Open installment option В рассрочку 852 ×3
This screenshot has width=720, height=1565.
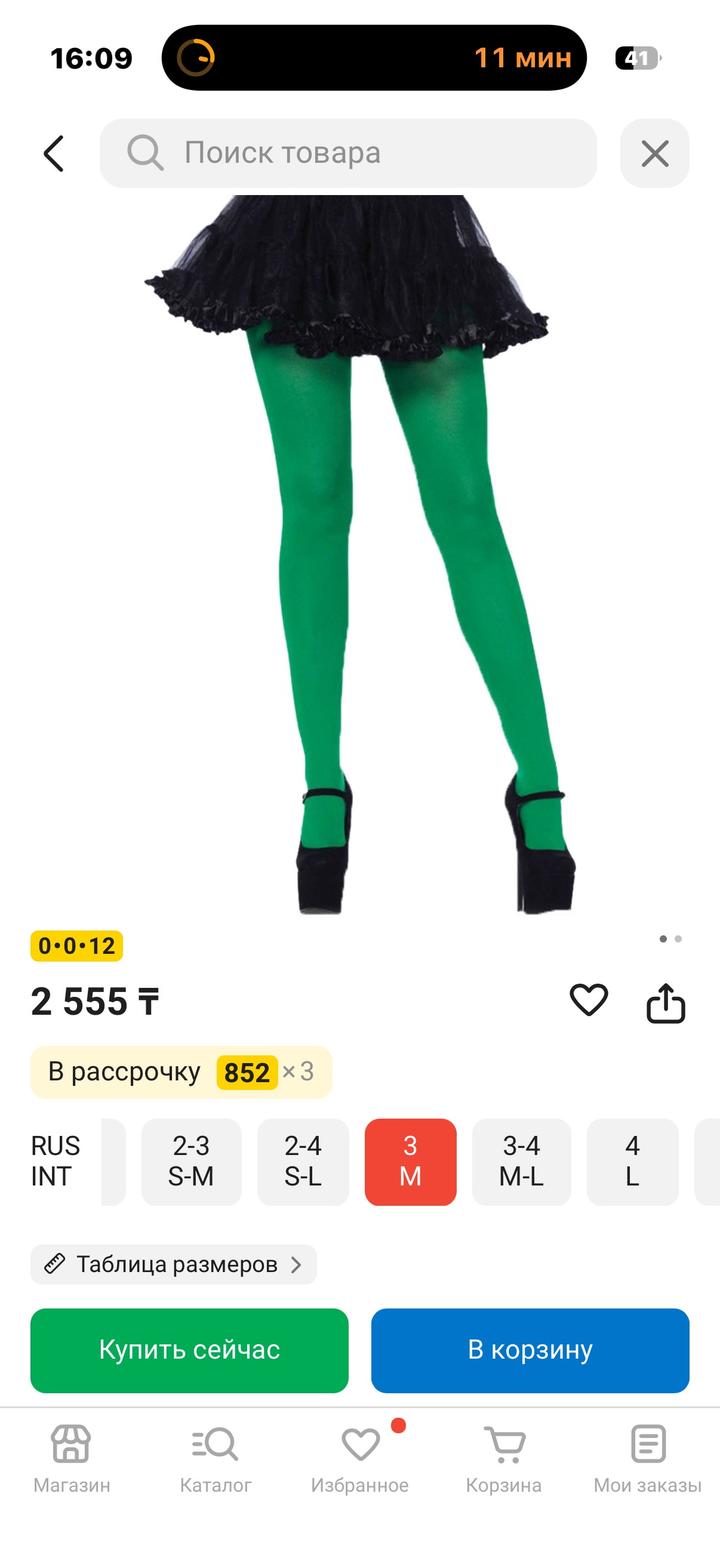tap(181, 1072)
